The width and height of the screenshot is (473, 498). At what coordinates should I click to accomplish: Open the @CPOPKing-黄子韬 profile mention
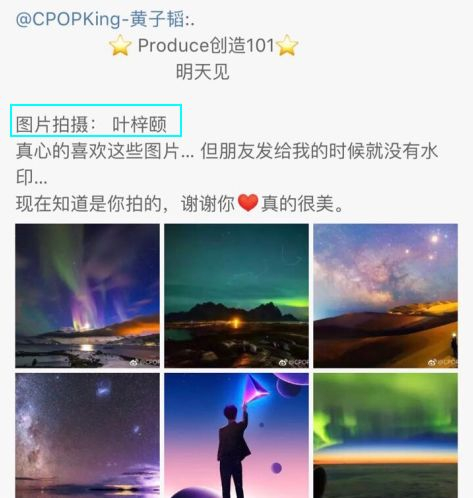click(x=101, y=19)
